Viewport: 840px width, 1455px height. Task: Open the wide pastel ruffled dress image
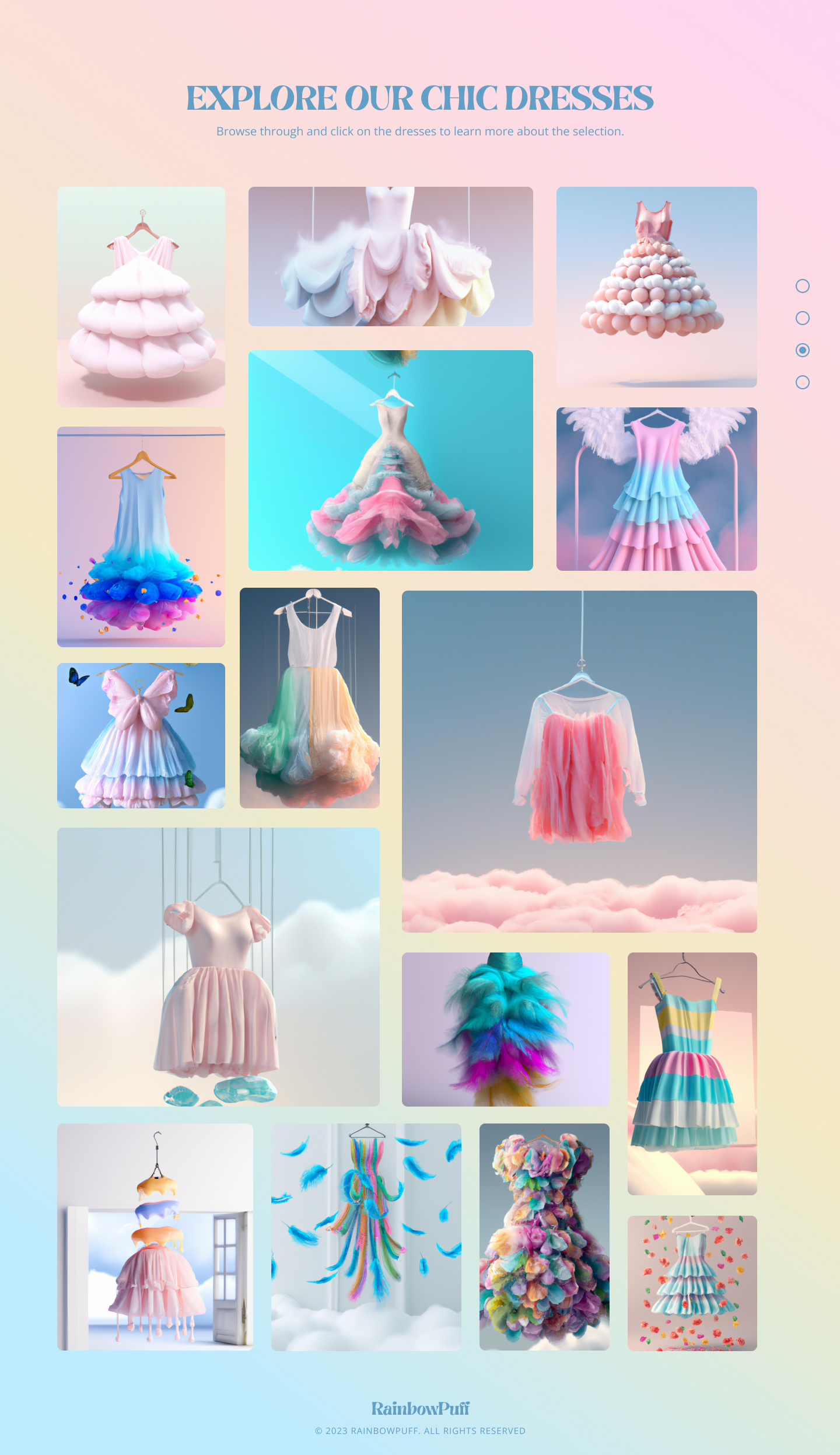pos(390,256)
